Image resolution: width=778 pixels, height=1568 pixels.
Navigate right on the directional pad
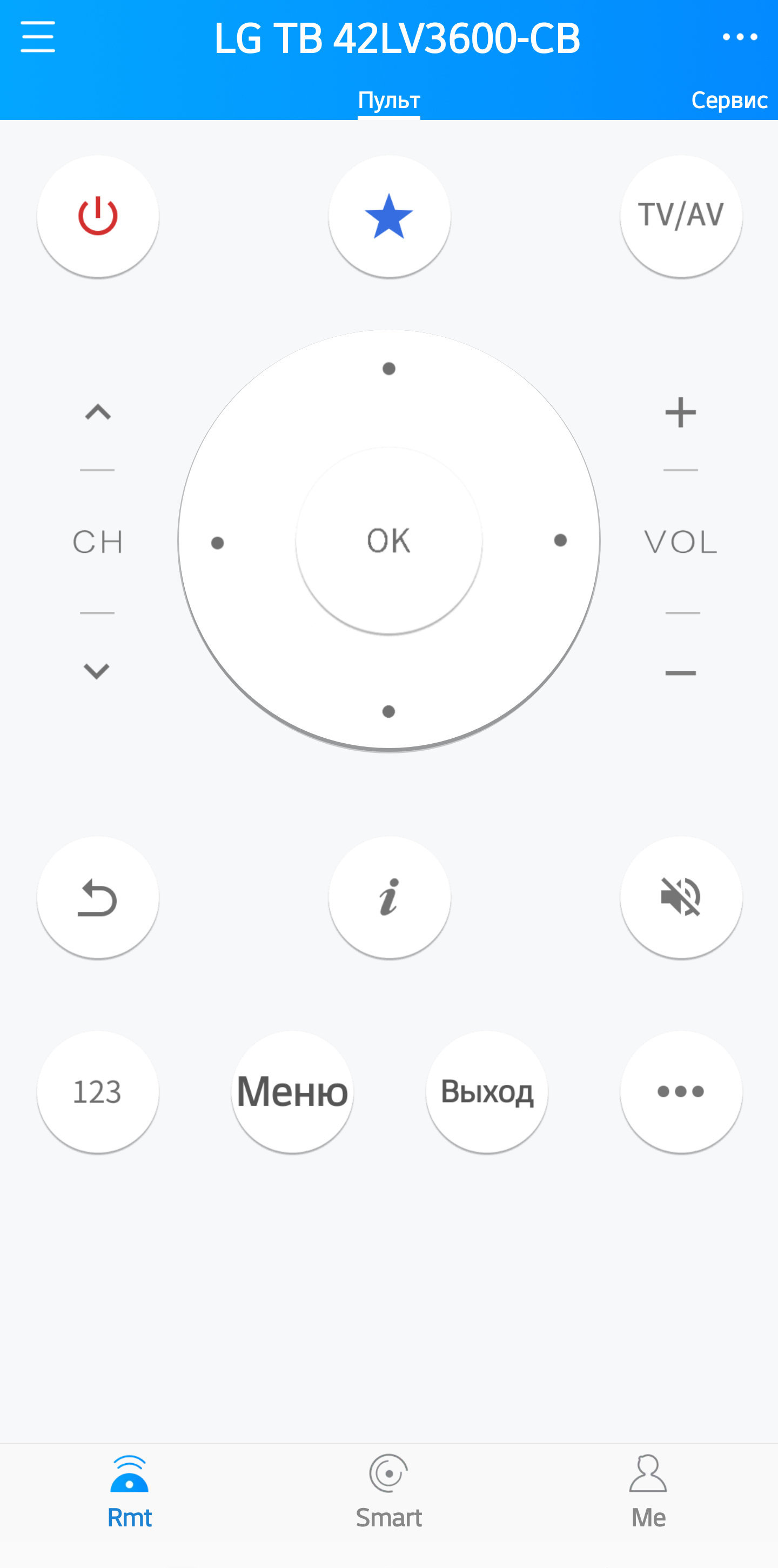click(x=560, y=541)
